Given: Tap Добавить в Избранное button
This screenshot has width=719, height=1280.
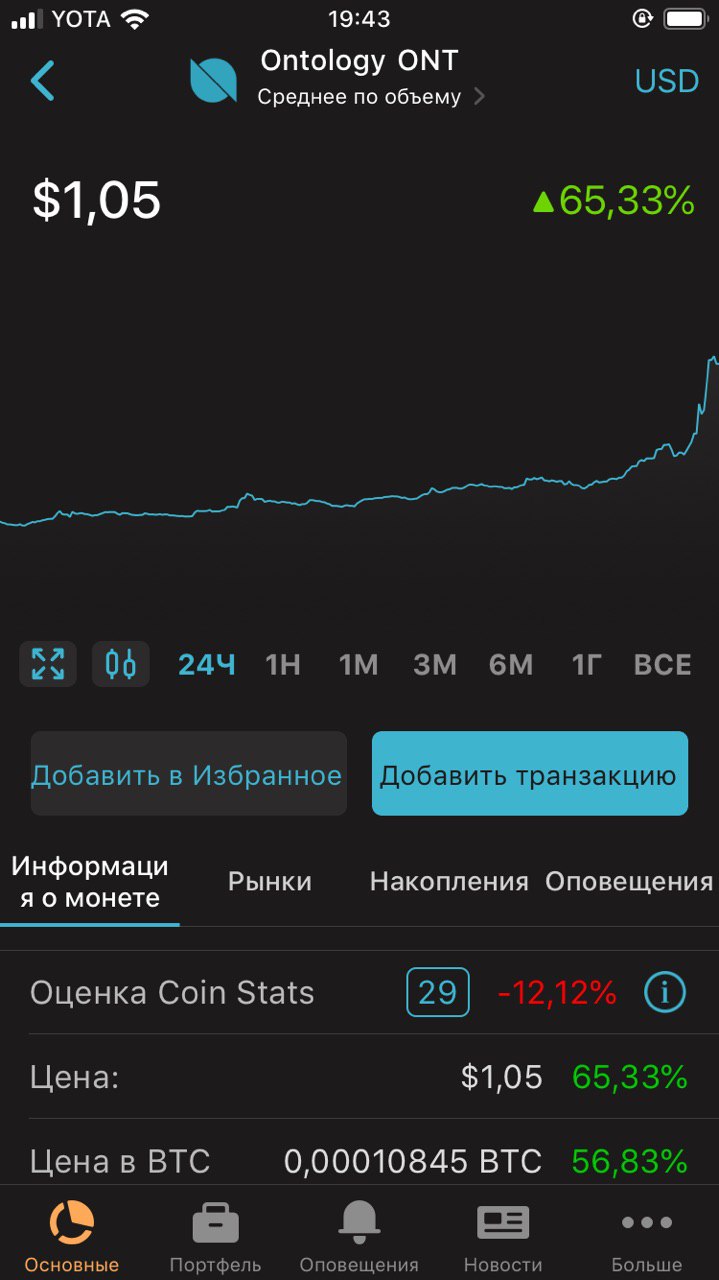Looking at the screenshot, I should click(x=189, y=774).
